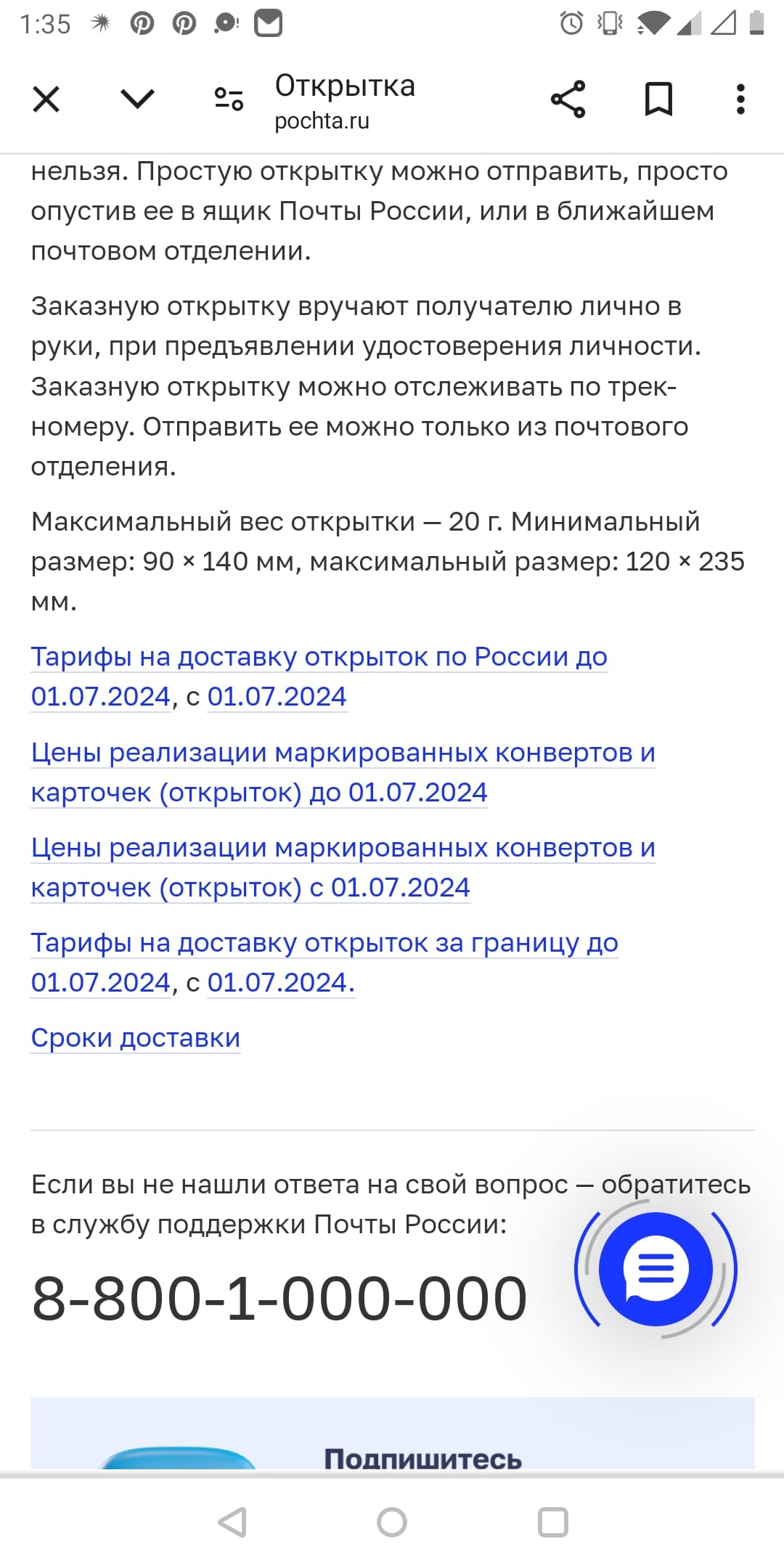Open the Сроки доставки link
Screen dimensions: 784x1568
tap(136, 1037)
